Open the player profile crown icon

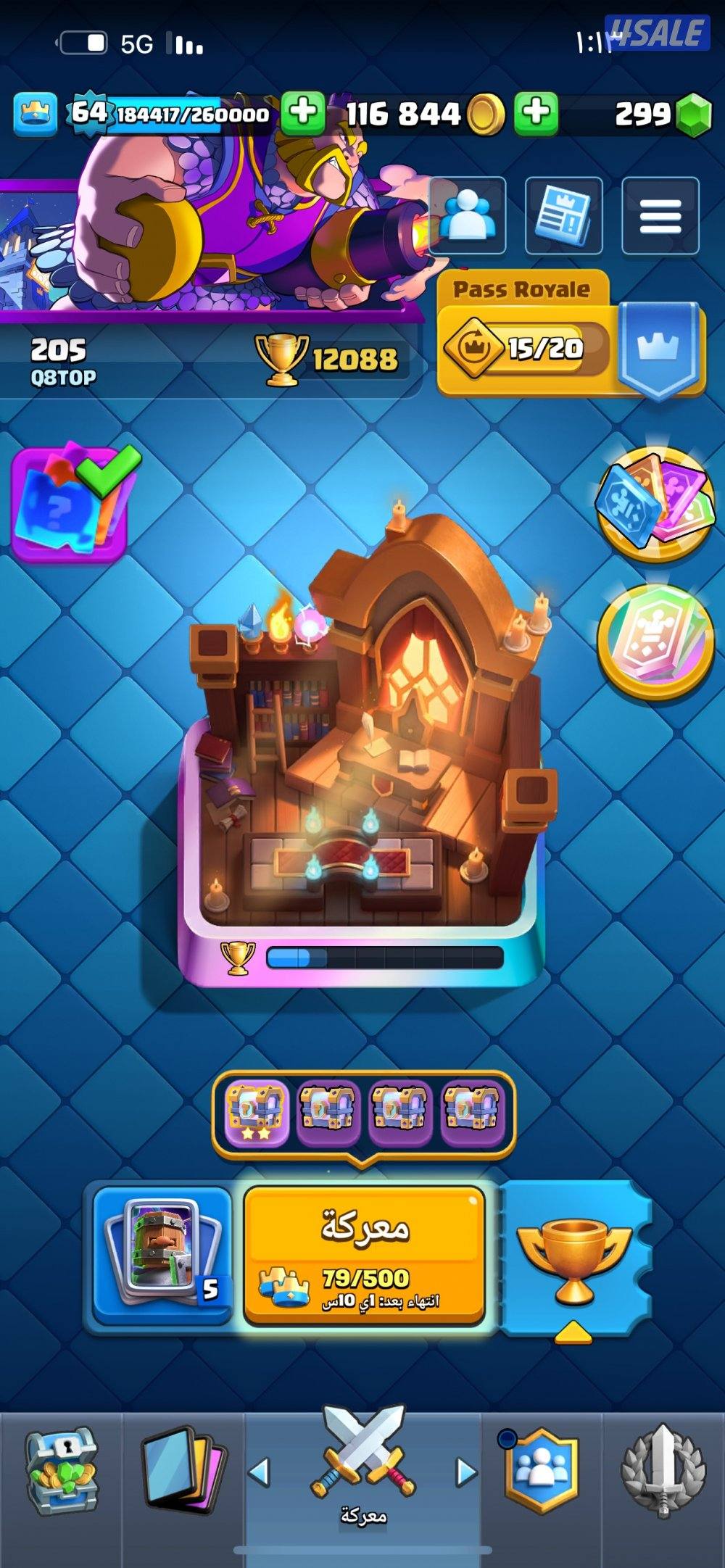tap(35, 115)
